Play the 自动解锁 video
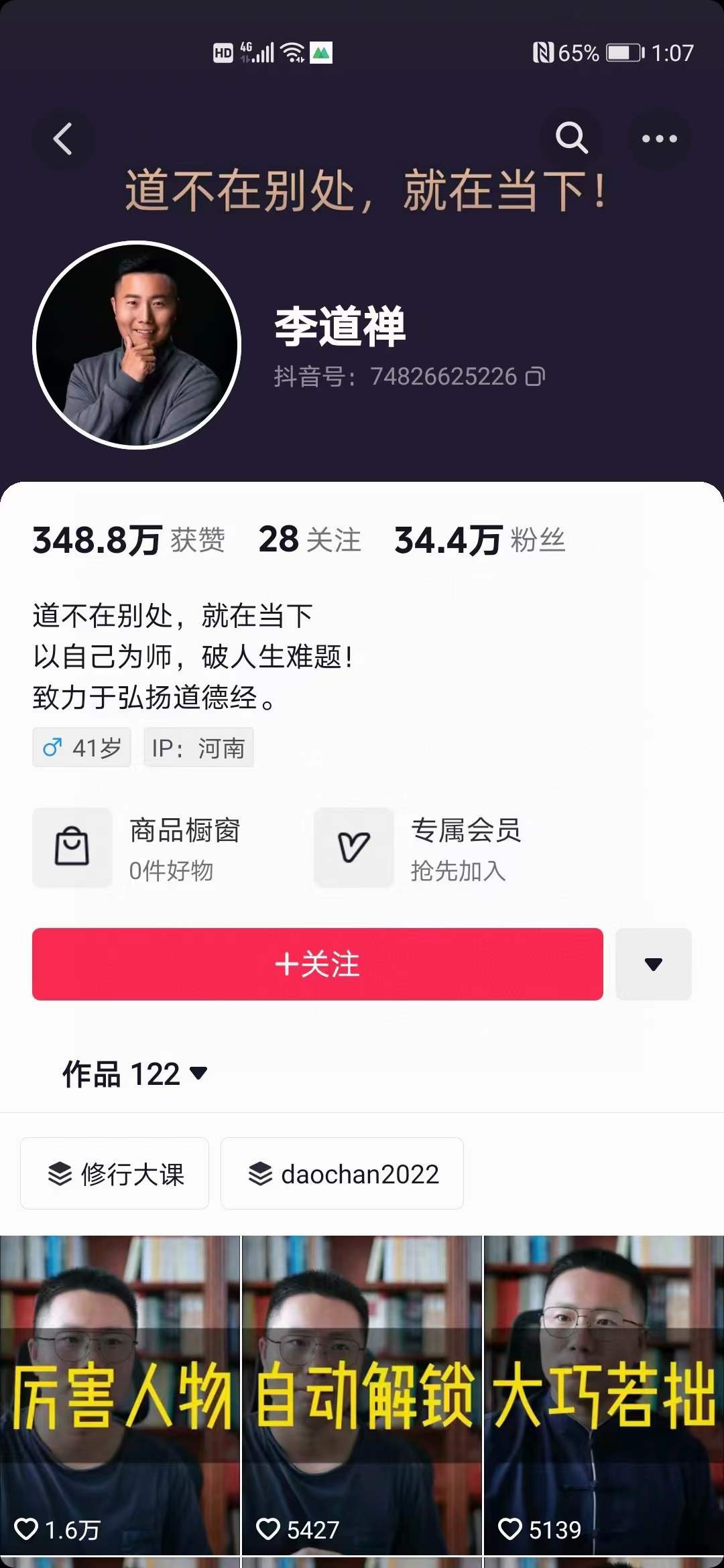The height and width of the screenshot is (1568, 724). (362, 1395)
